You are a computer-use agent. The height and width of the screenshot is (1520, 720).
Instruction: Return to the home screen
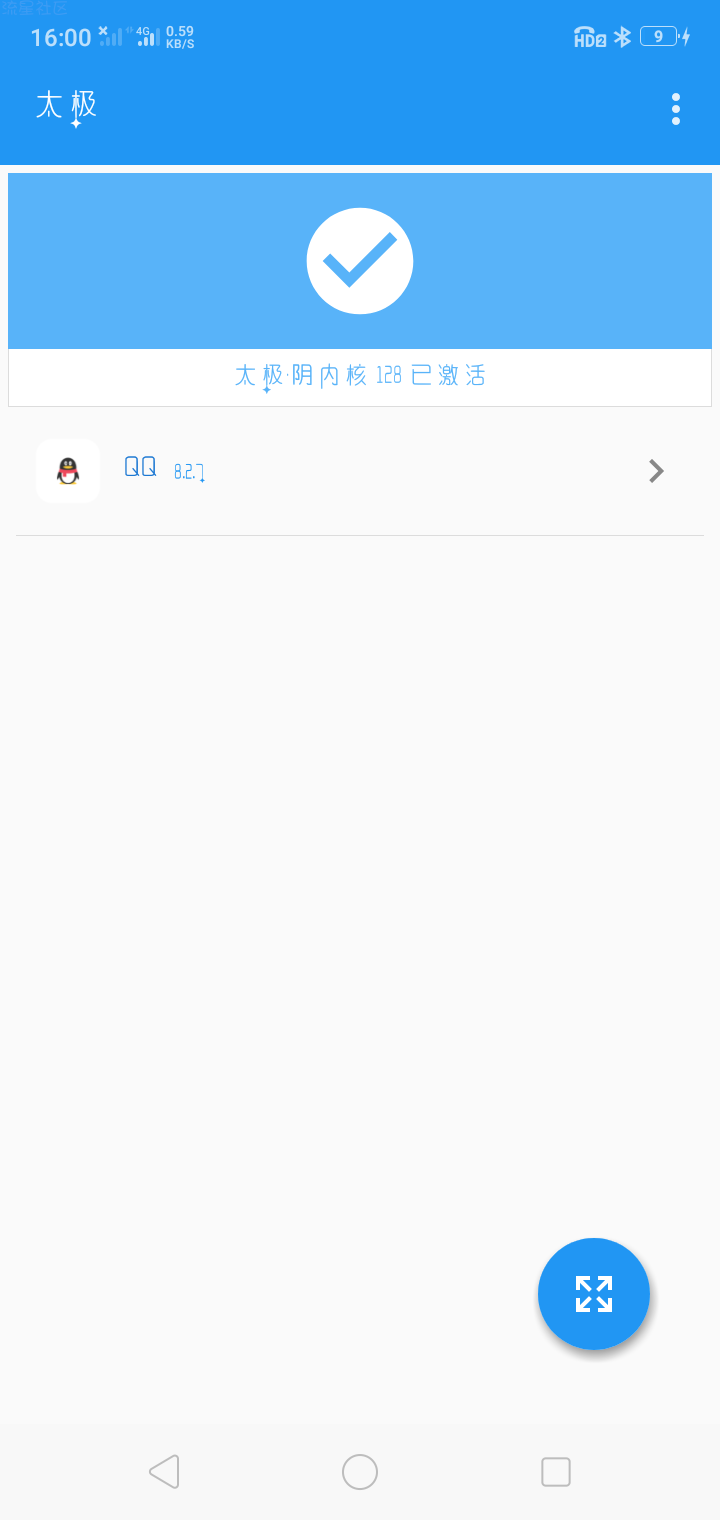point(360,1472)
